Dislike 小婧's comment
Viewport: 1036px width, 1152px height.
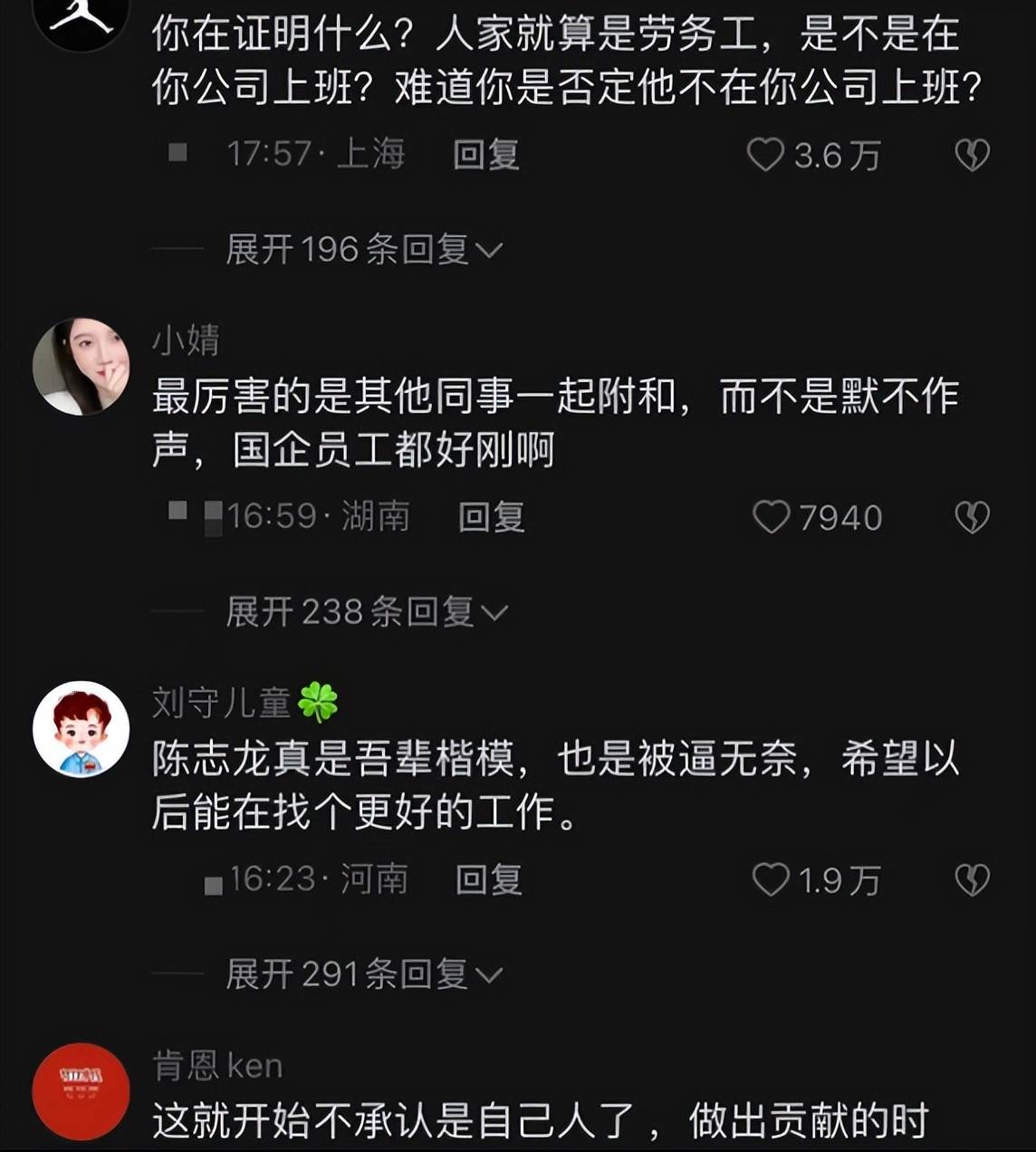click(x=972, y=518)
